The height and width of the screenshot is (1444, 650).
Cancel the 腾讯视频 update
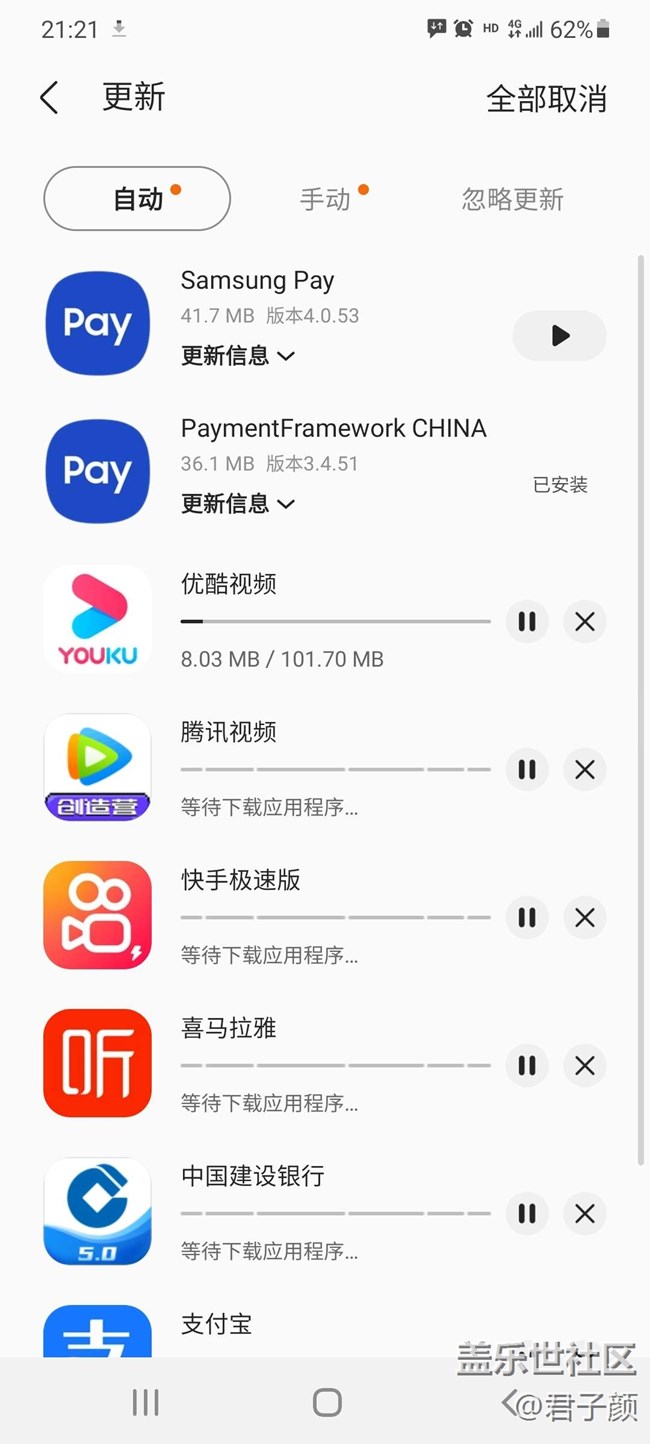(x=585, y=770)
